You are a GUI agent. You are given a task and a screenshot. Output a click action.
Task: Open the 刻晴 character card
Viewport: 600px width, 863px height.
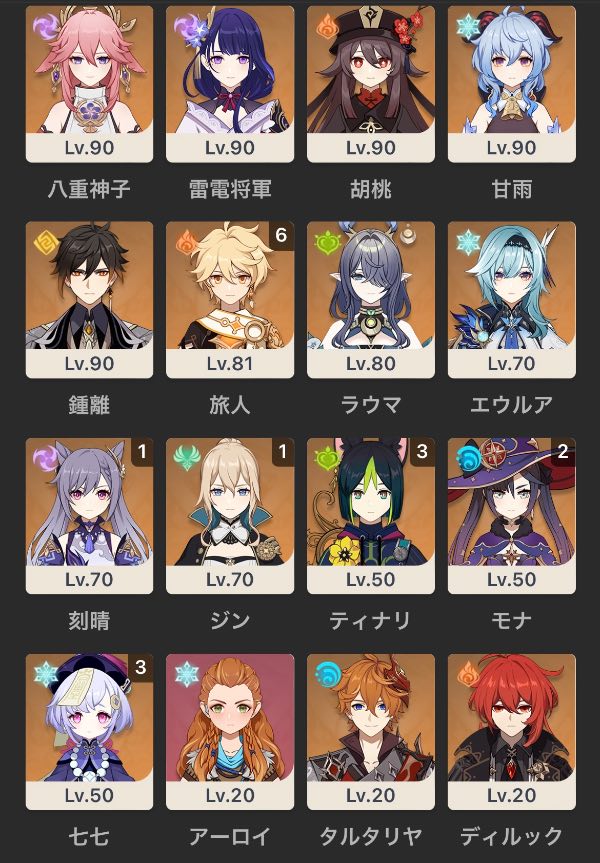(x=89, y=514)
